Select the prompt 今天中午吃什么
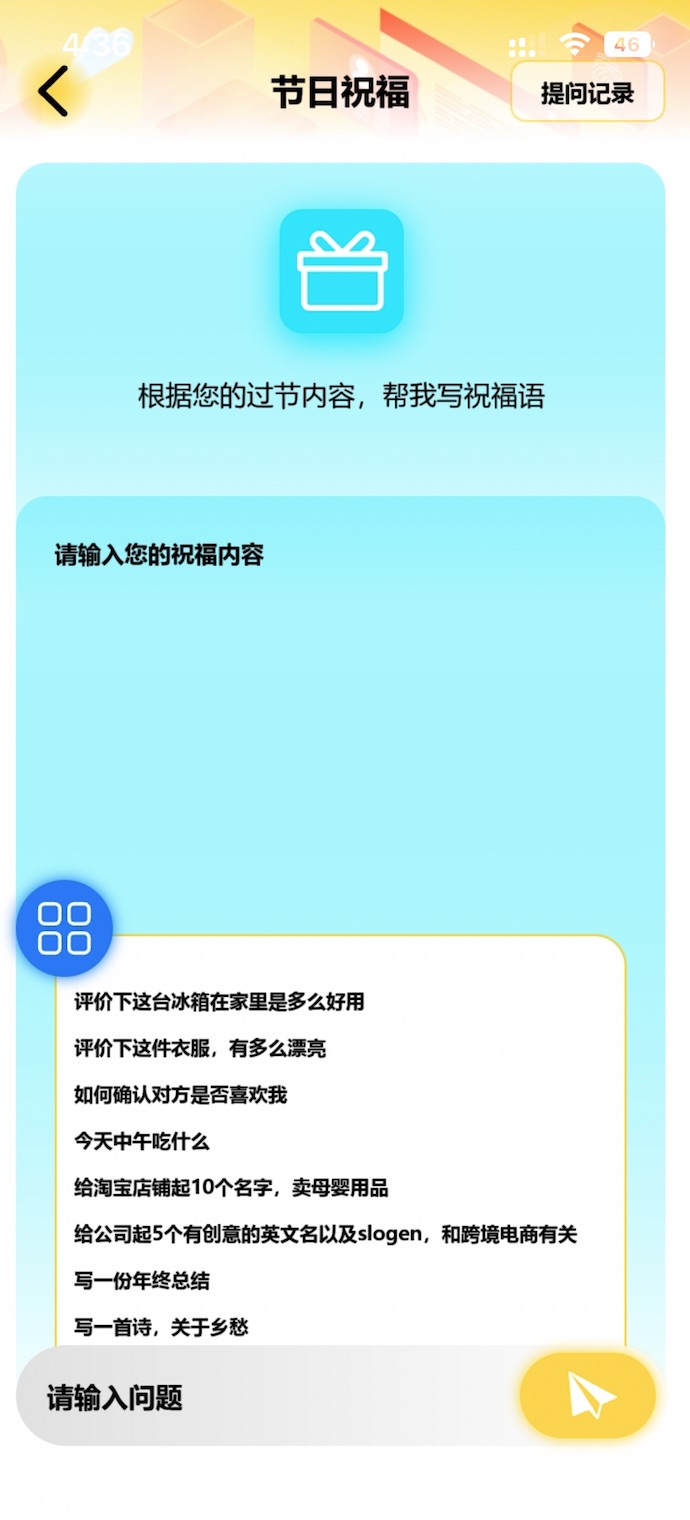This screenshot has width=690, height=1520. 142,1142
